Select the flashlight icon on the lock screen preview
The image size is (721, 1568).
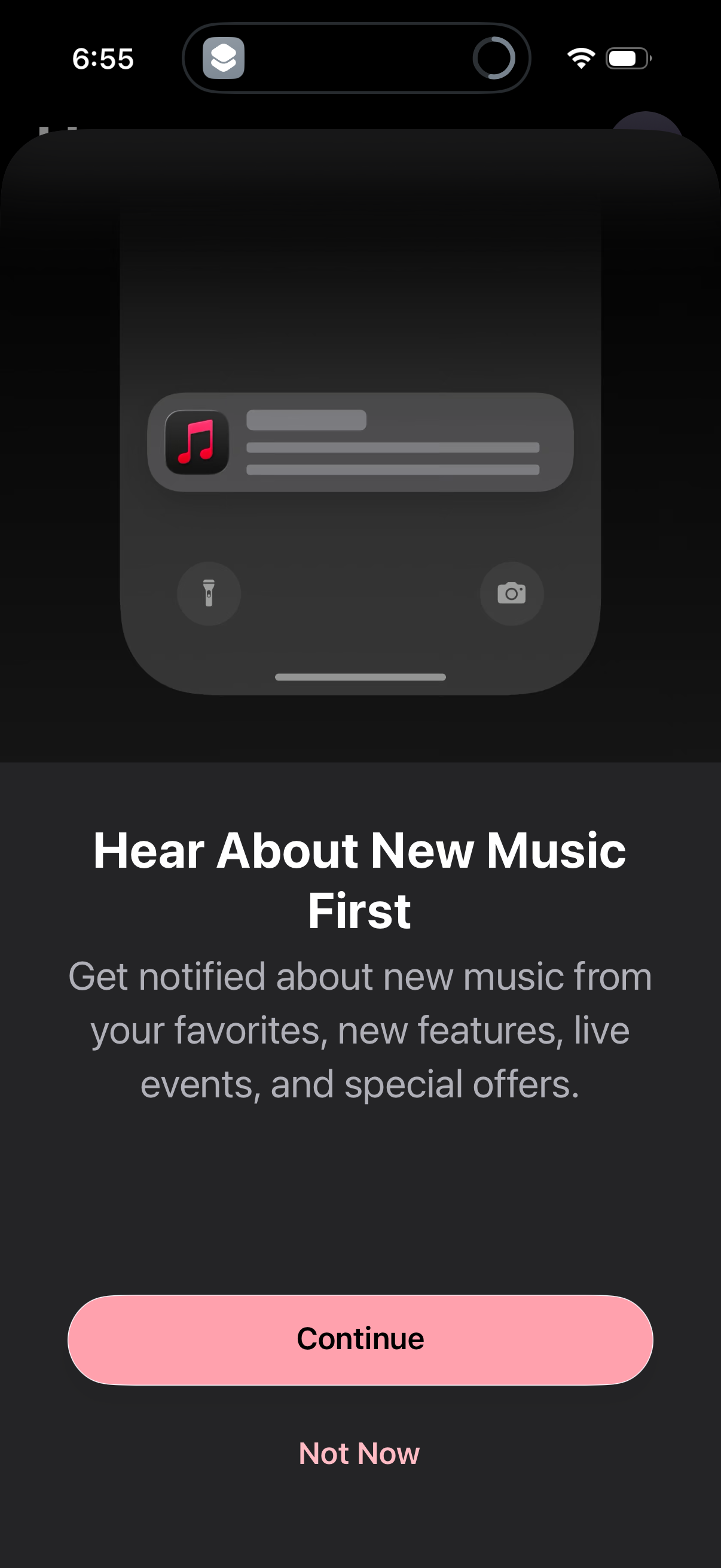(x=208, y=593)
